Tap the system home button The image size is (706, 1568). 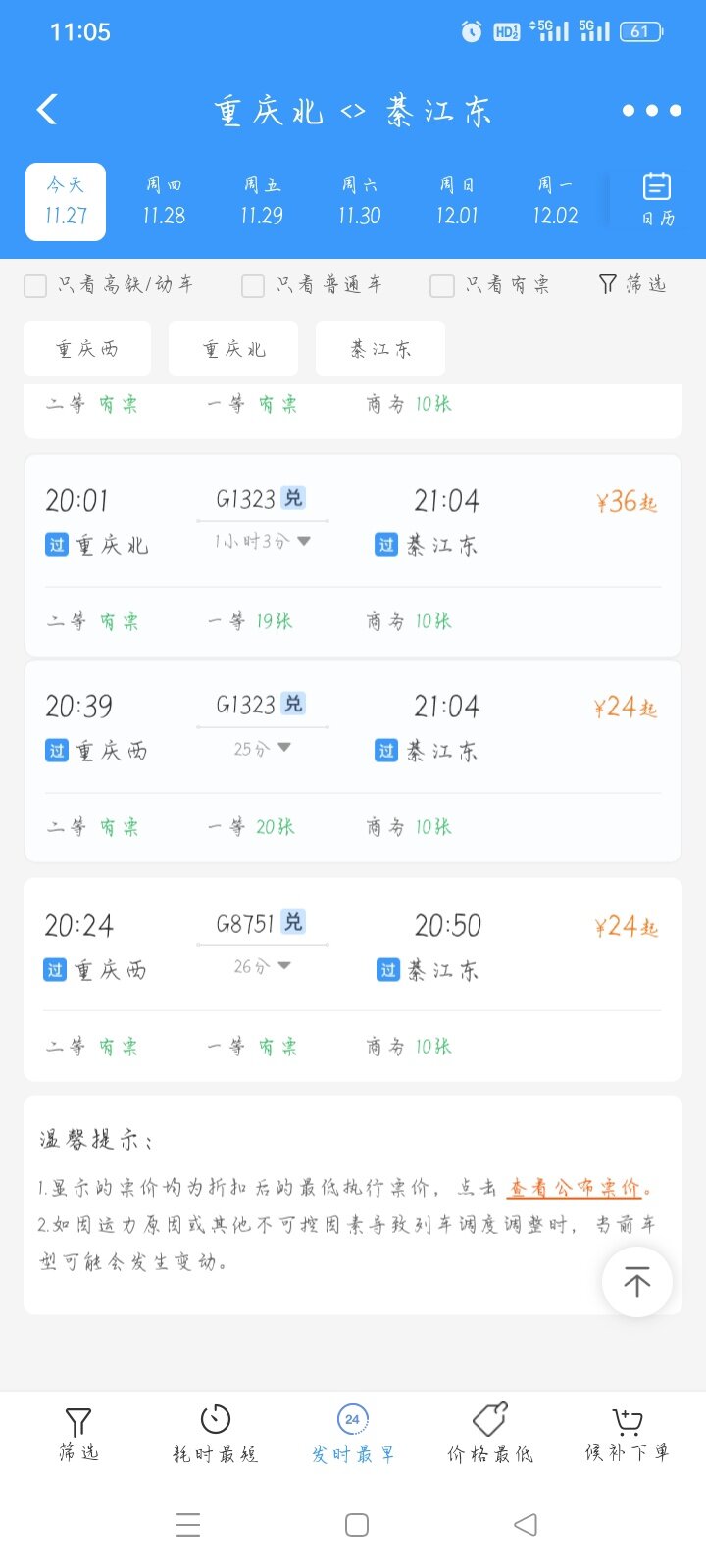click(357, 1525)
